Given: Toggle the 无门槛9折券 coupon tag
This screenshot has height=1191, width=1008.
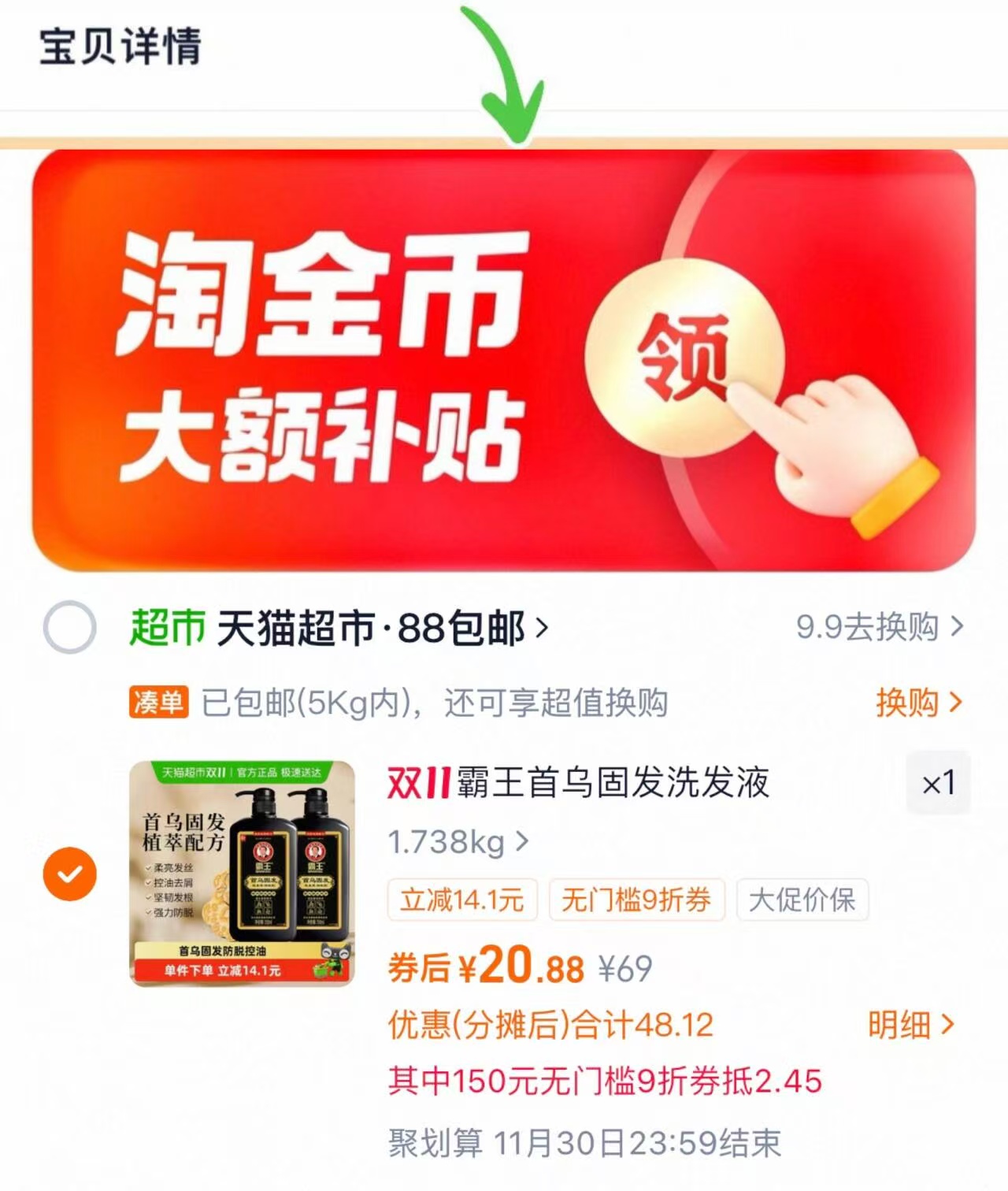Looking at the screenshot, I should coord(636,899).
